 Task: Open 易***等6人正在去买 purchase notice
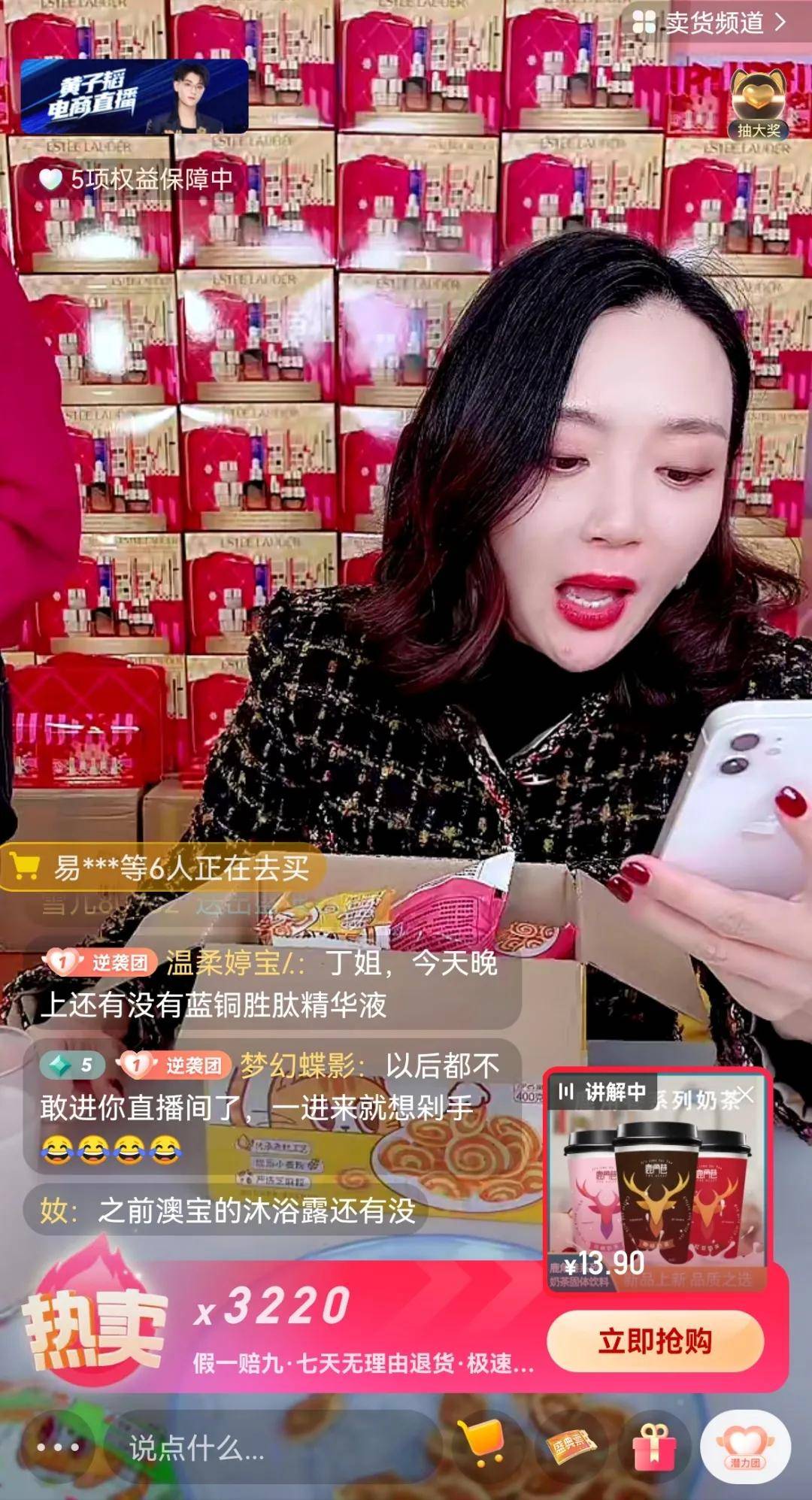coord(164,868)
